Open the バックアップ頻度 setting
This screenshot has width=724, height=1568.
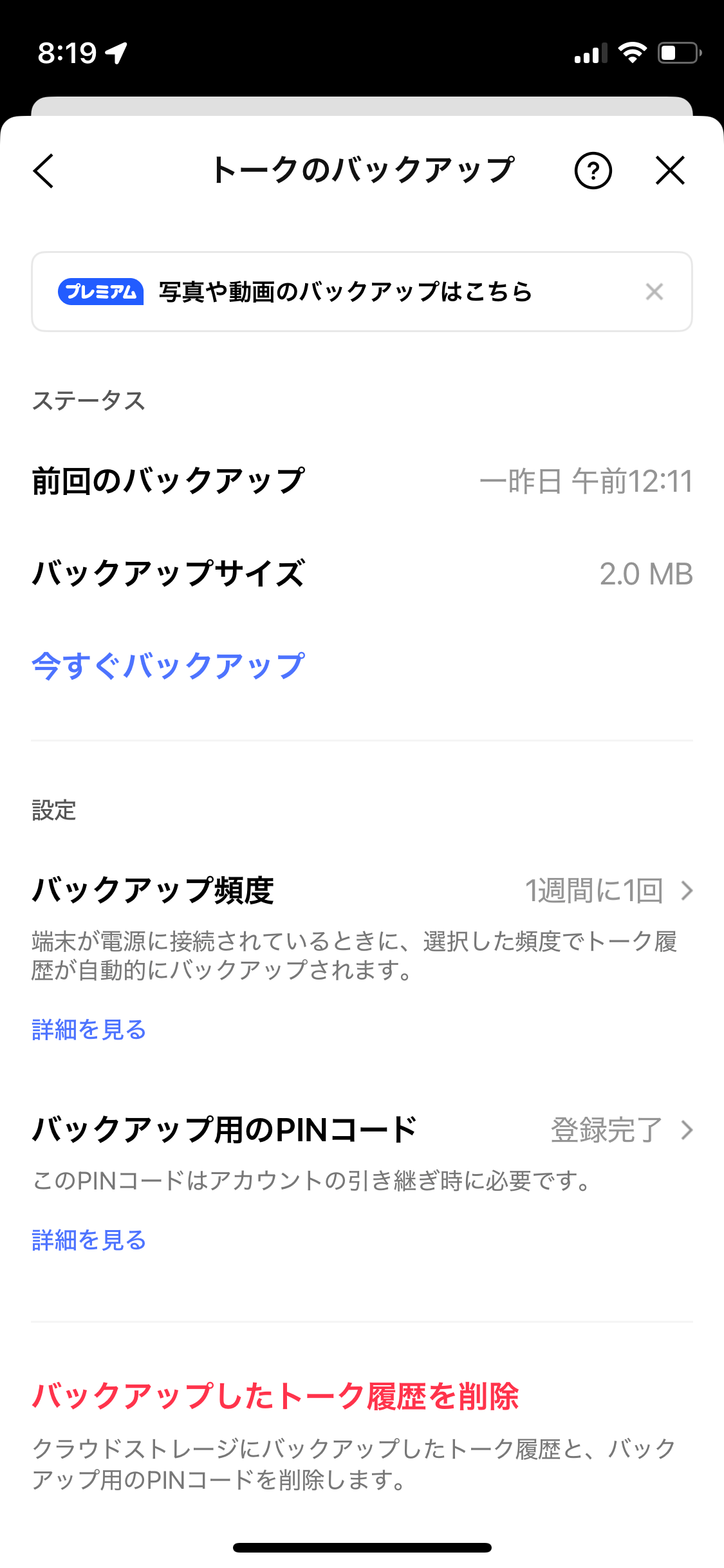coord(362,891)
